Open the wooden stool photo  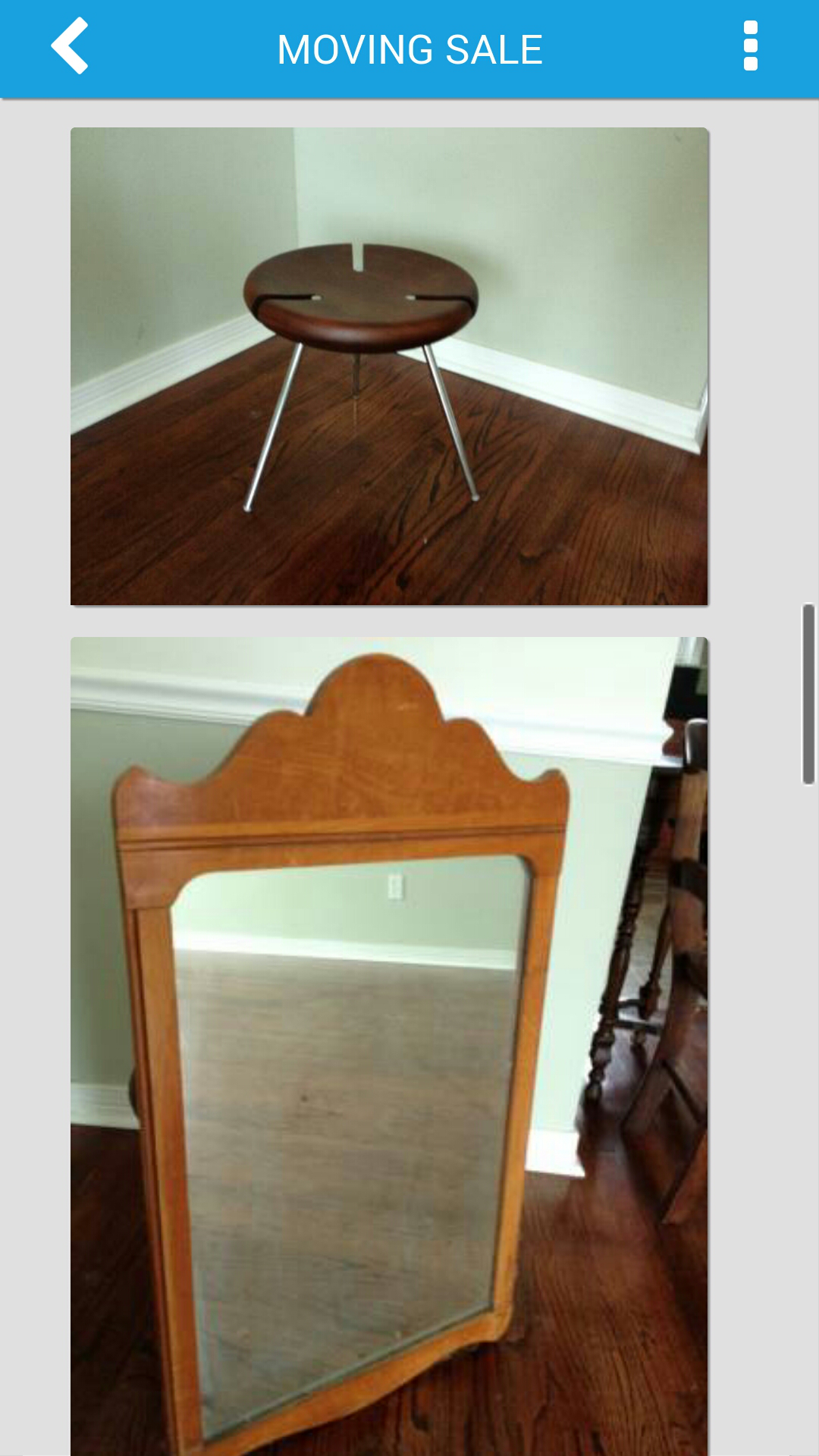click(x=389, y=366)
